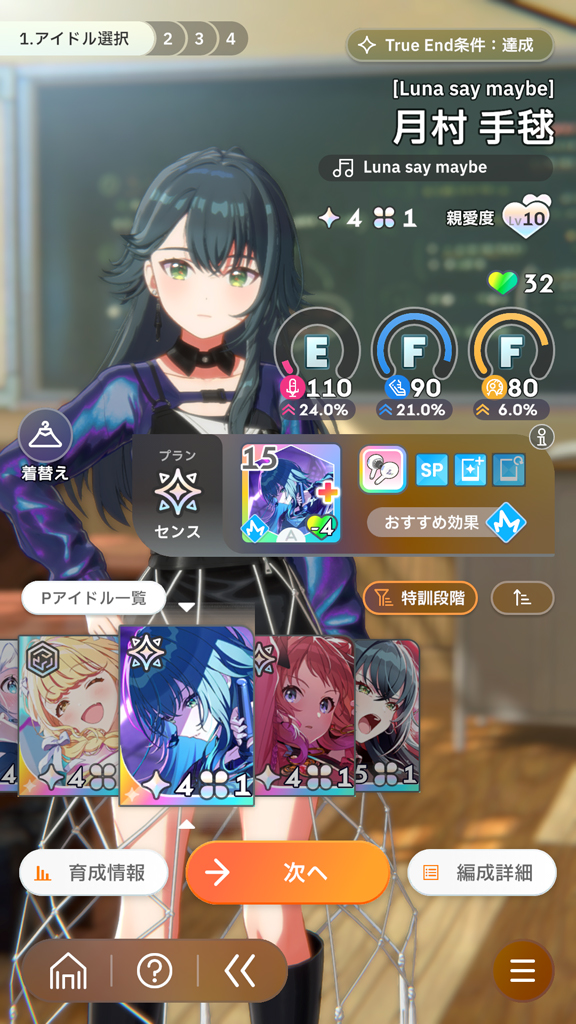Tap the earphones P-item icon

click(383, 470)
